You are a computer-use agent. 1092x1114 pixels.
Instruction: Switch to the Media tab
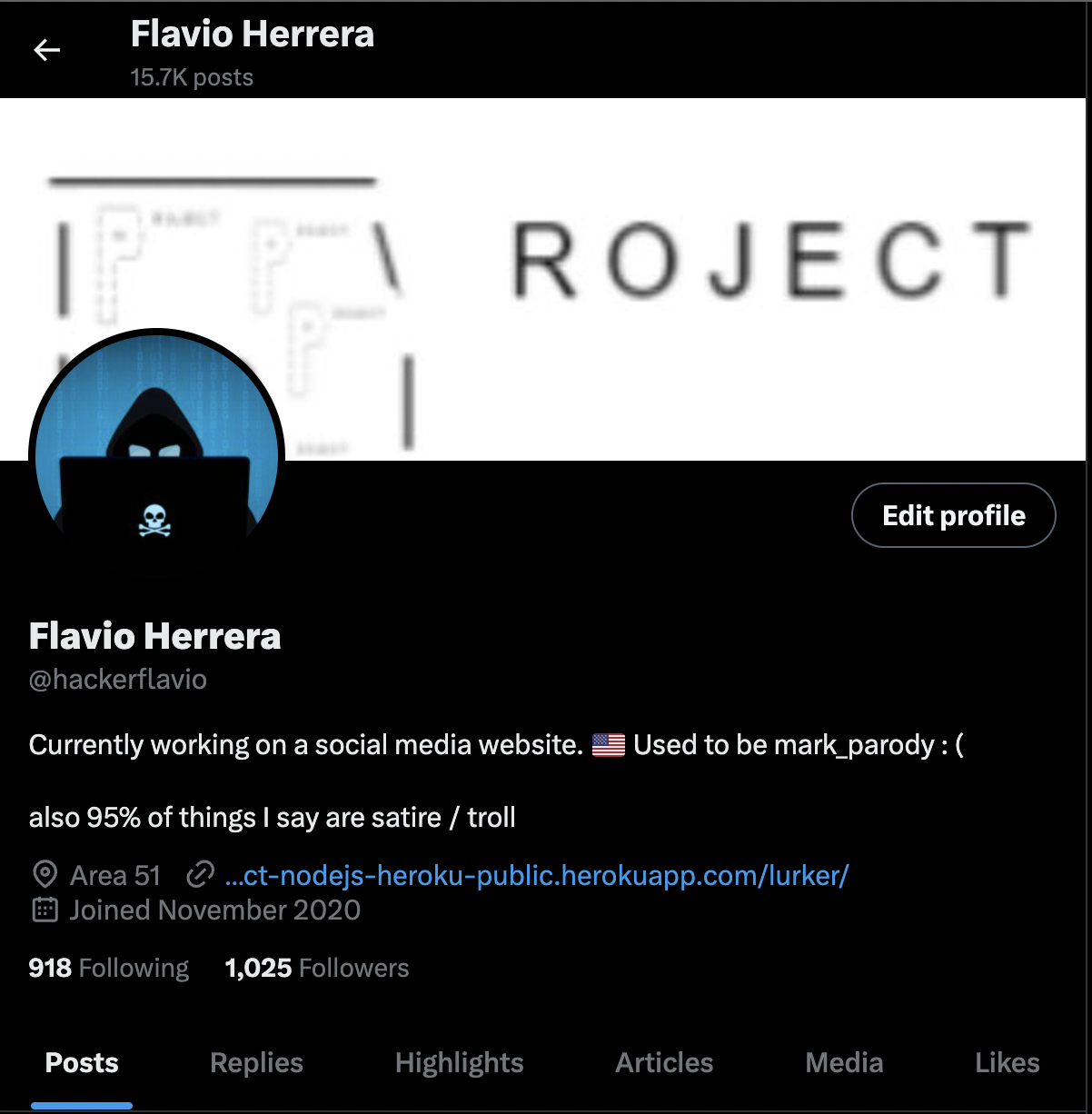pos(844,1062)
